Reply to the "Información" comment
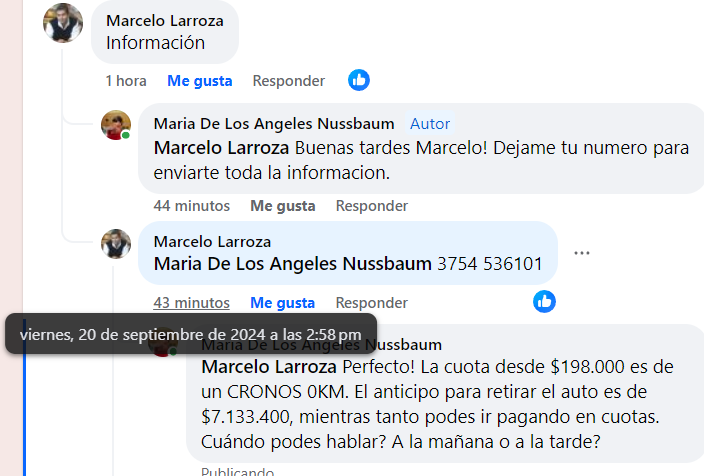704x476 pixels. pyautogui.click(x=288, y=81)
